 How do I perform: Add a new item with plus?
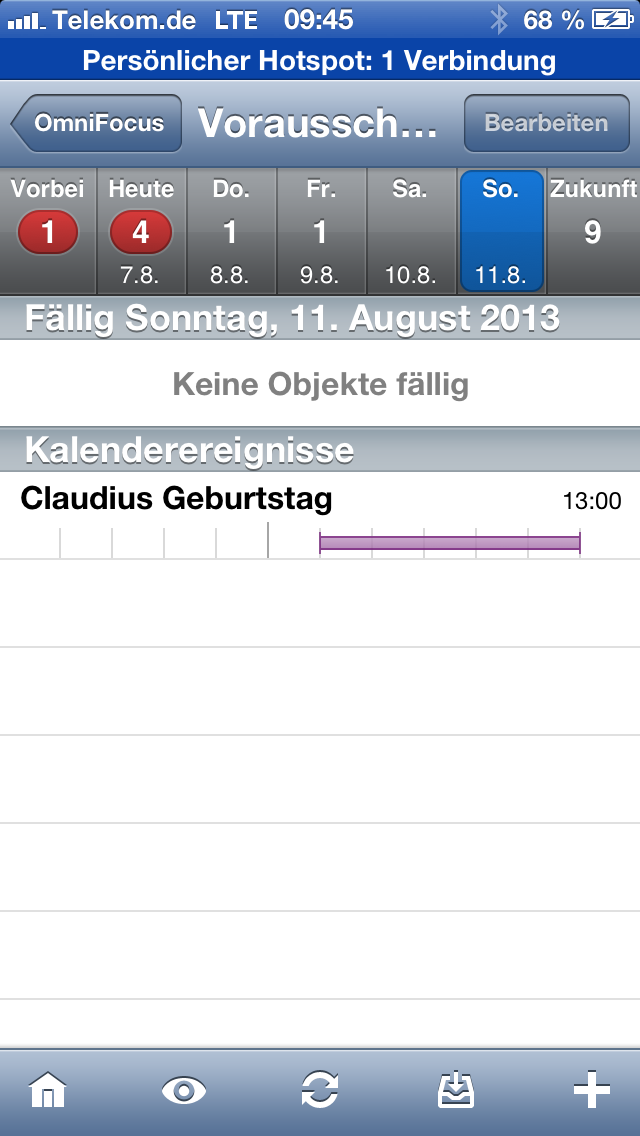tap(591, 1090)
